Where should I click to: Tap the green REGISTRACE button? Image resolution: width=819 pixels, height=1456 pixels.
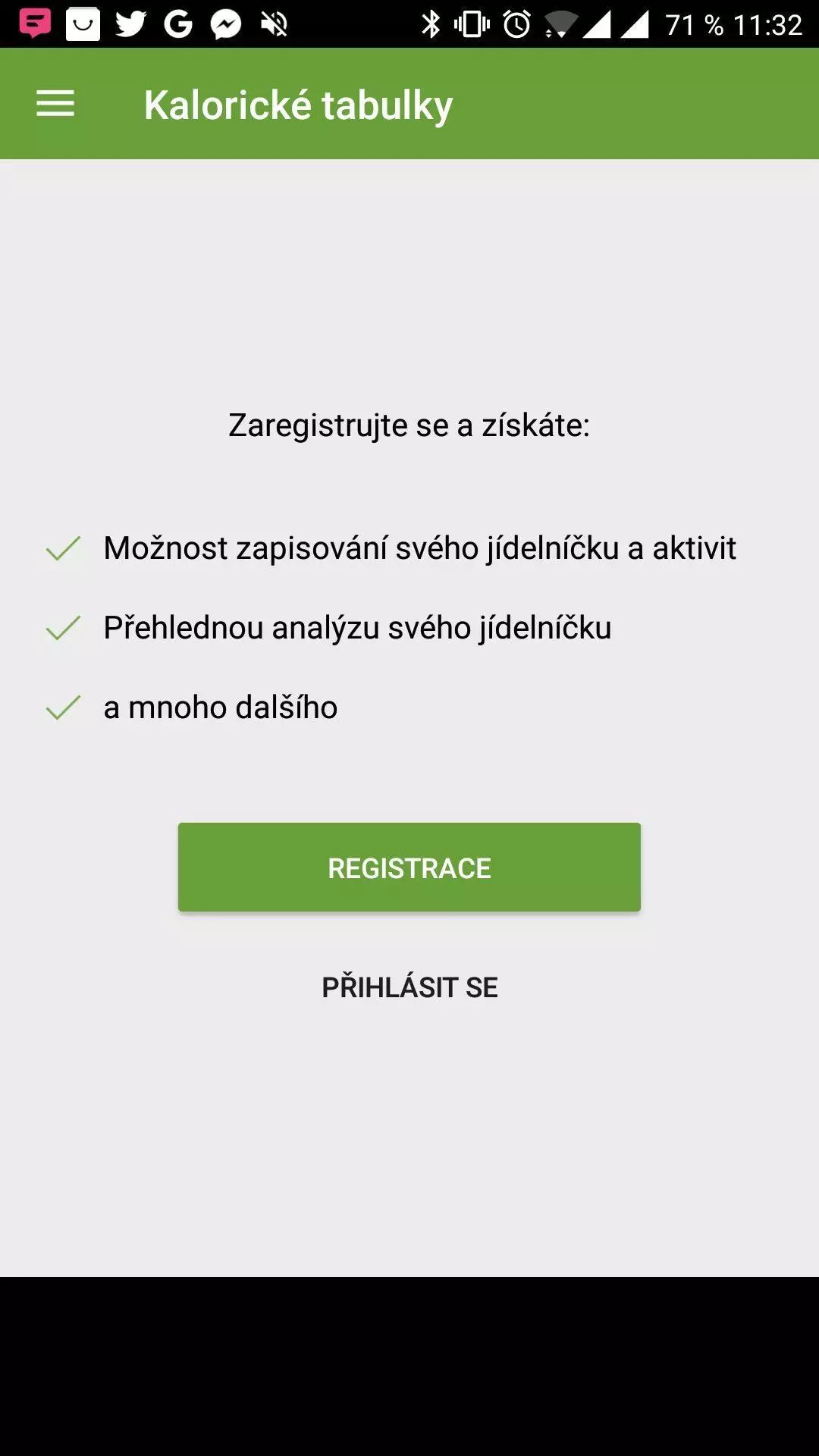coord(409,867)
